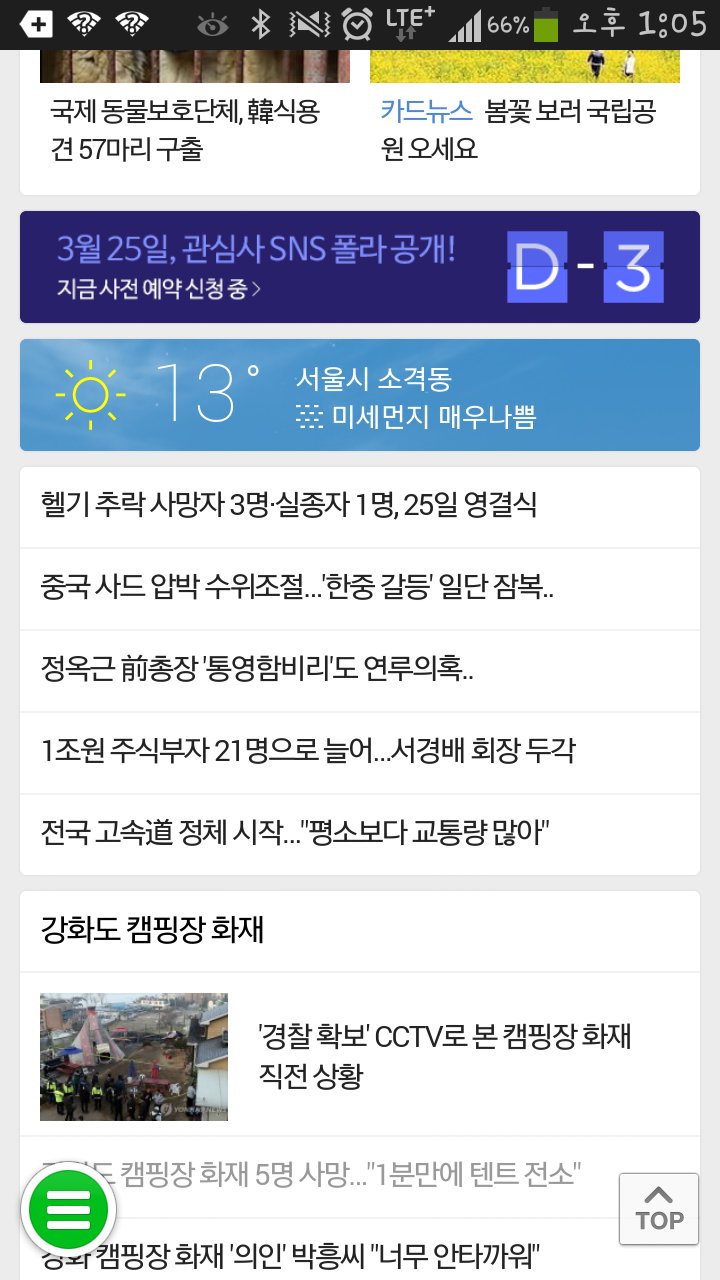
Task: Jump back up with the TOP button
Action: click(x=658, y=1209)
